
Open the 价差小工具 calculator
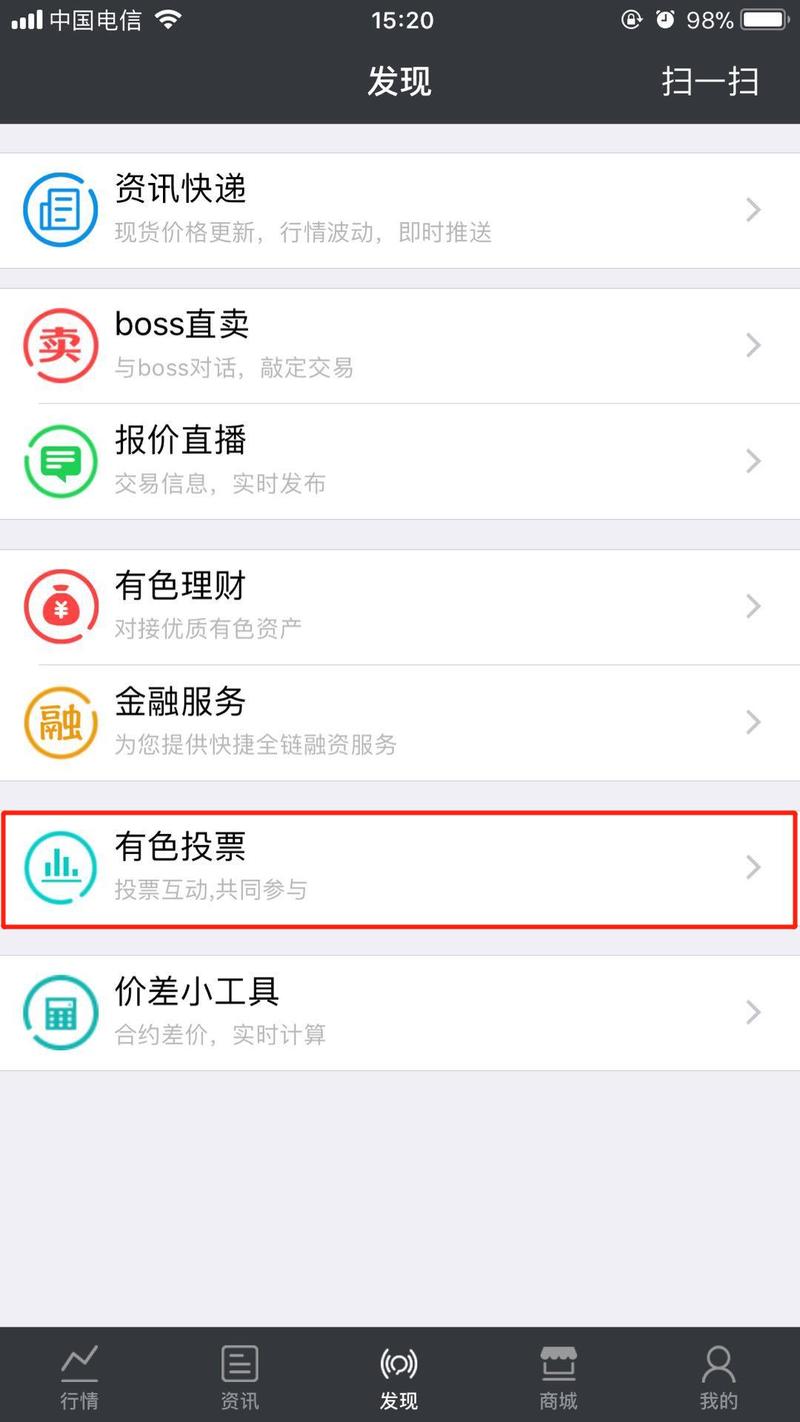pos(400,1013)
